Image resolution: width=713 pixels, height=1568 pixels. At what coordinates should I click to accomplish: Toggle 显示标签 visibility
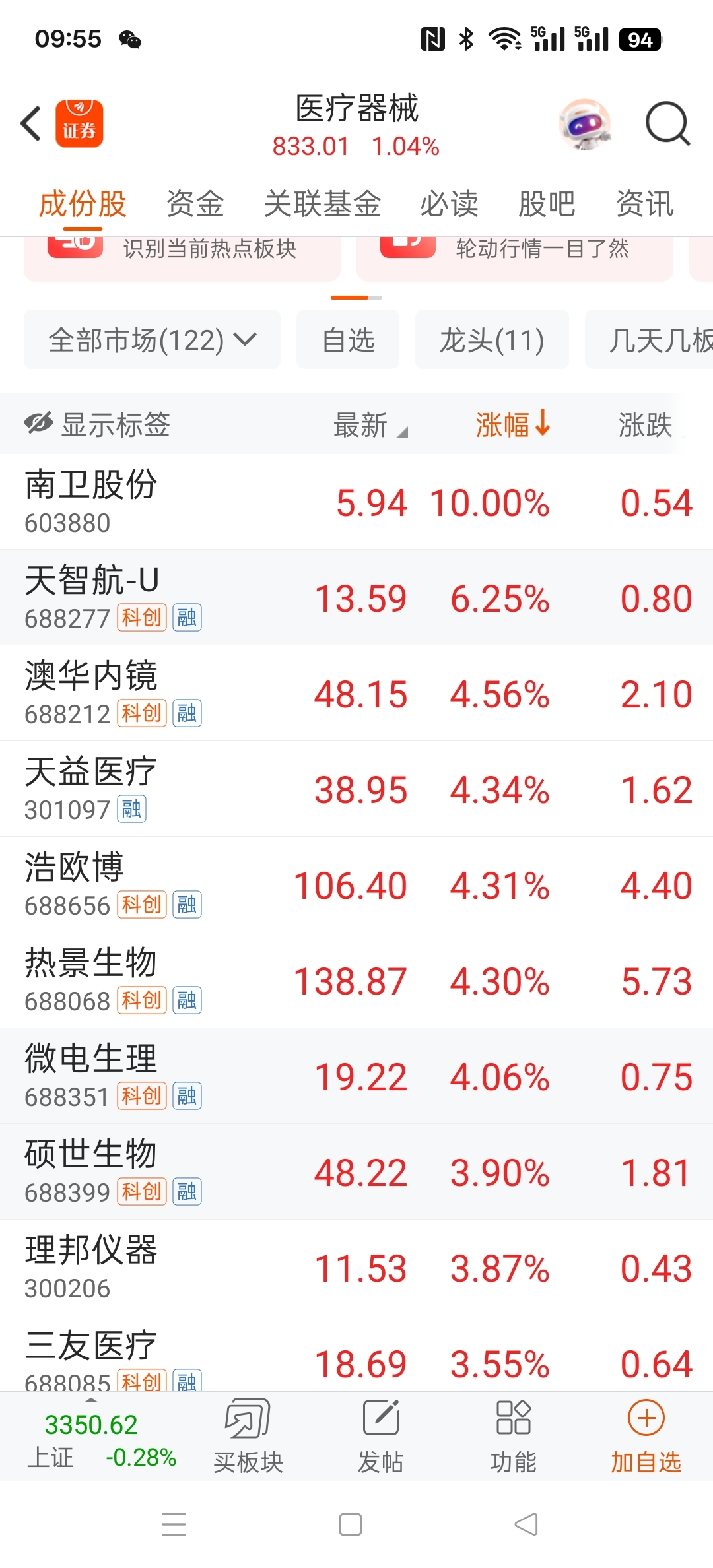pyautogui.click(x=98, y=424)
